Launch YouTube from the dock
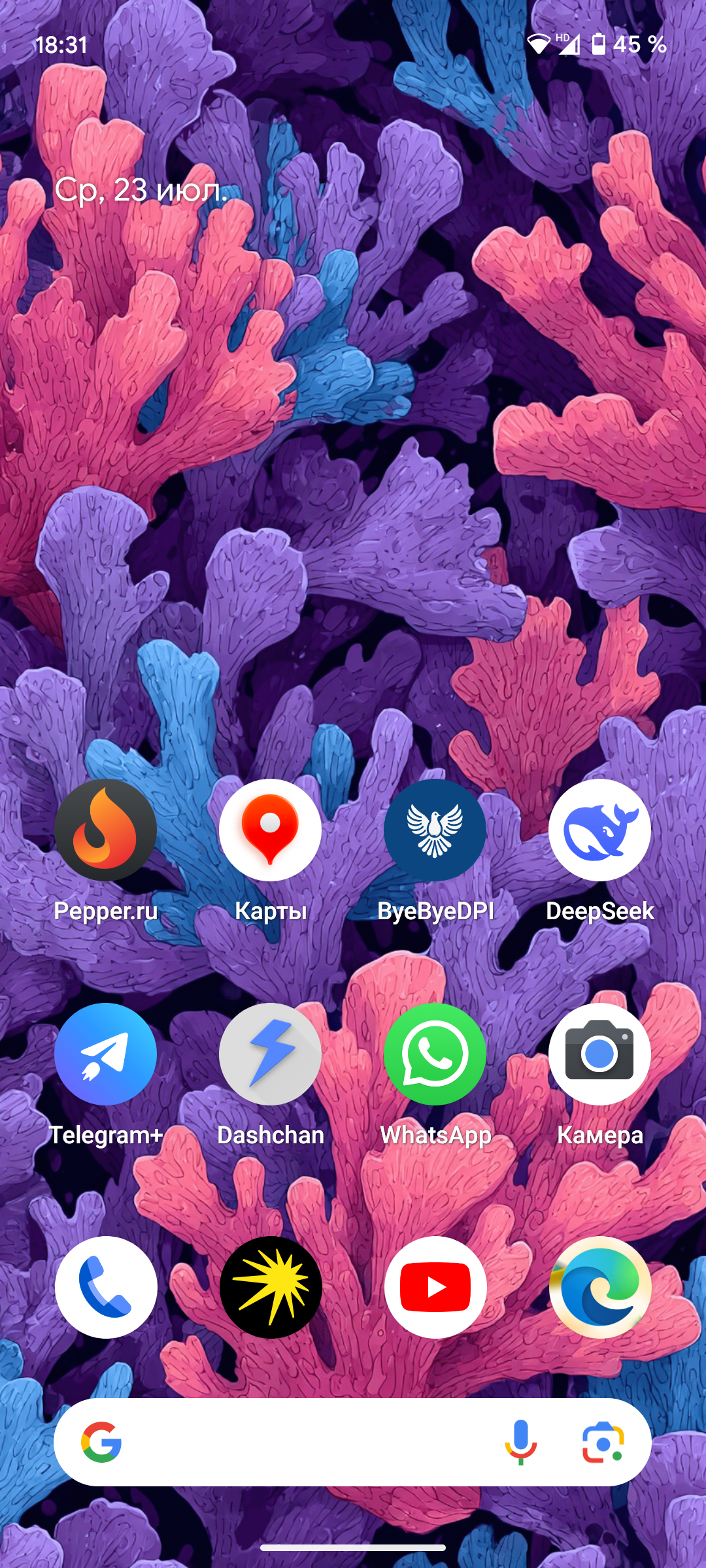This screenshot has height=1568, width=706. click(x=435, y=1288)
